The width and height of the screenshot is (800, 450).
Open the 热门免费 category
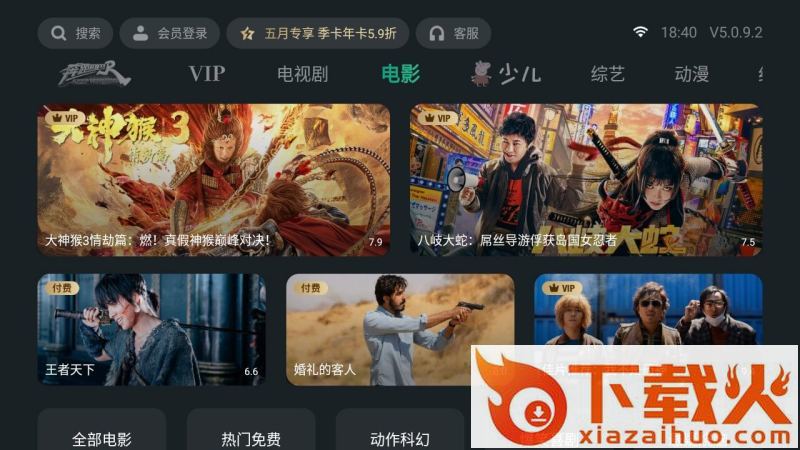pyautogui.click(x=250, y=437)
